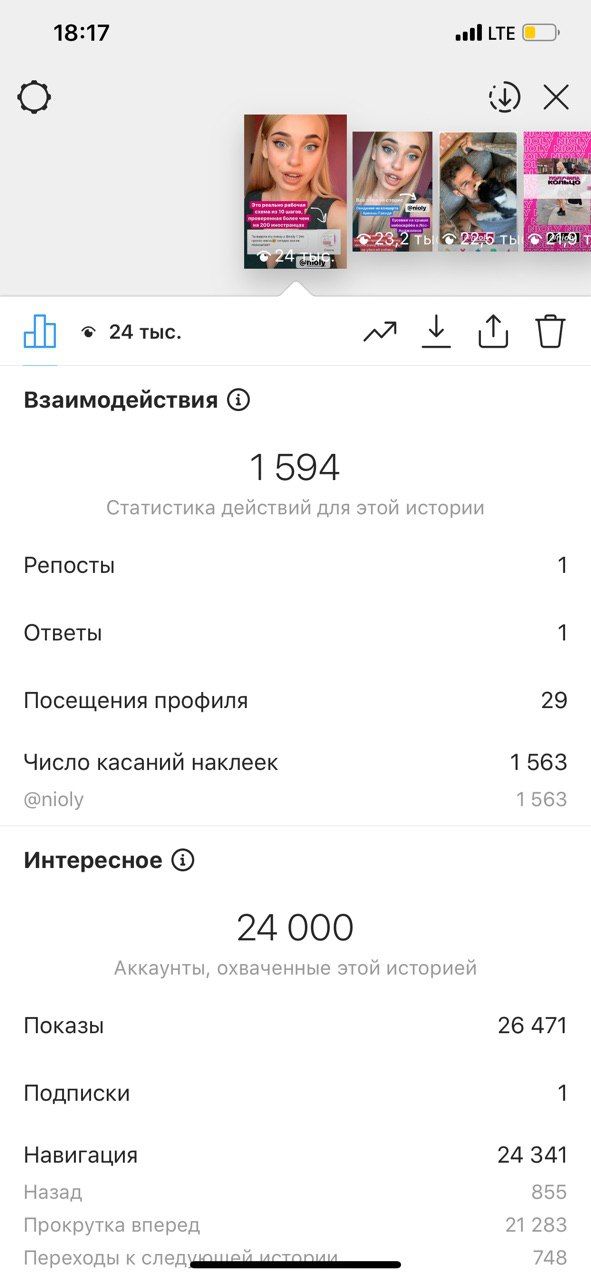The width and height of the screenshot is (591, 1280).
Task: Select the current story thumbnail with 24 тыс.
Action: coord(295,191)
